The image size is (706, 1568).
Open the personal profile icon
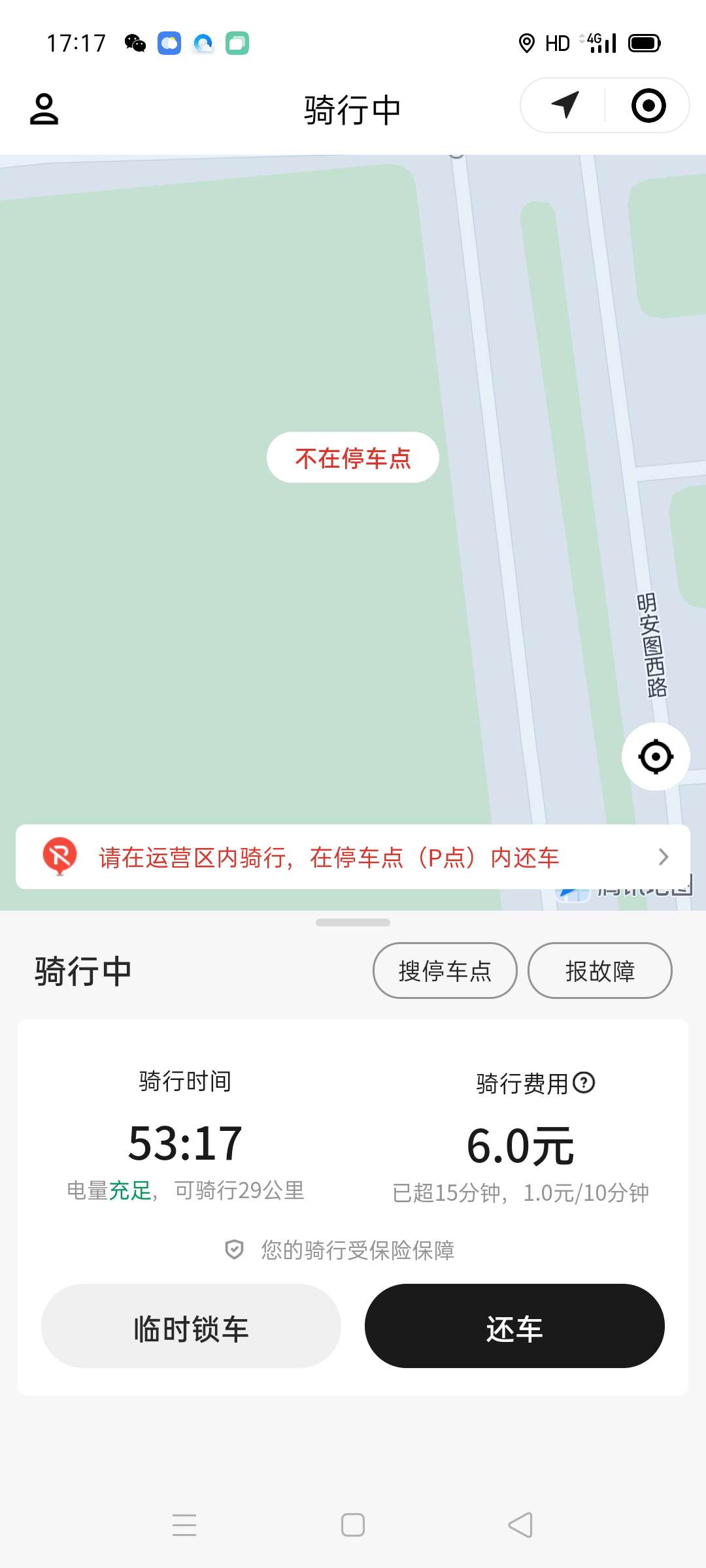tap(44, 108)
